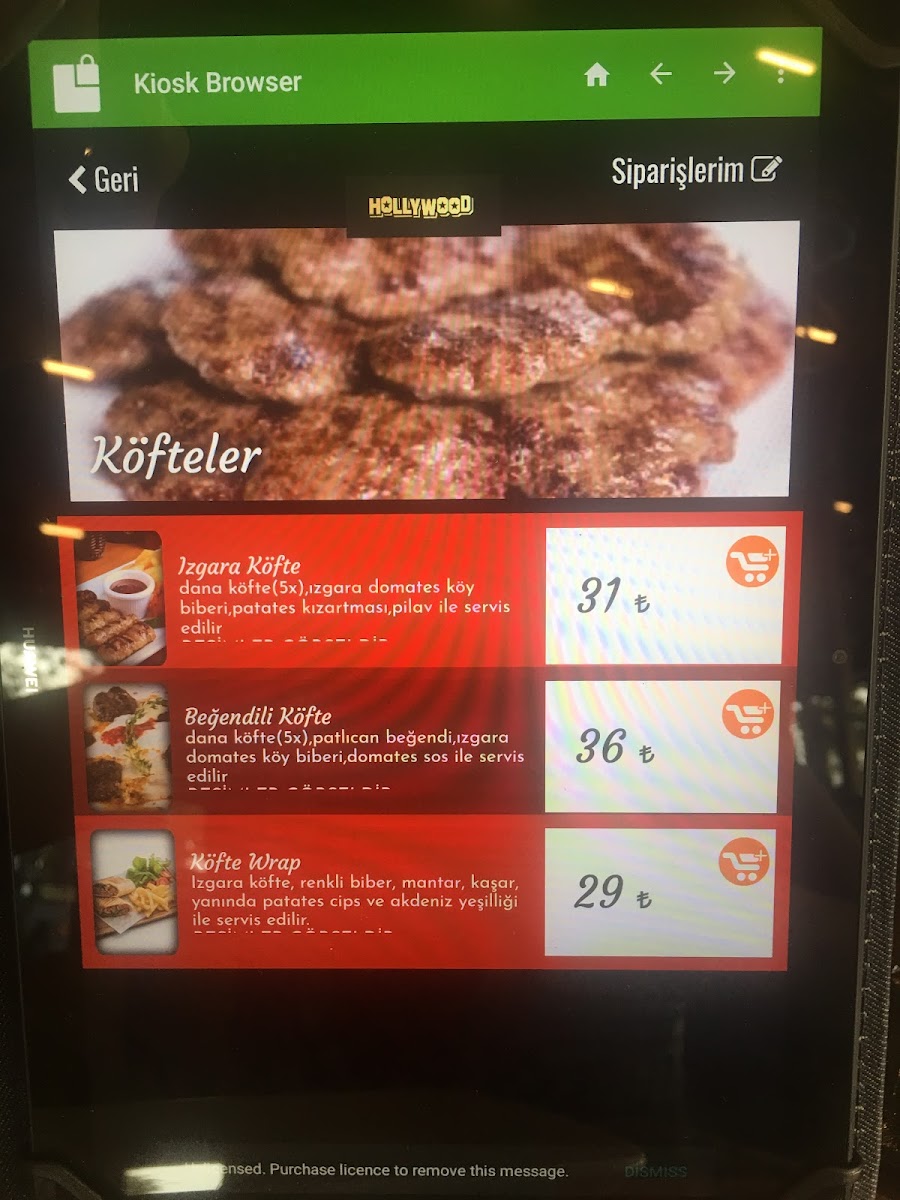900x1200 pixels.
Task: Open Siparişlerim to view my orders
Action: coord(695,171)
